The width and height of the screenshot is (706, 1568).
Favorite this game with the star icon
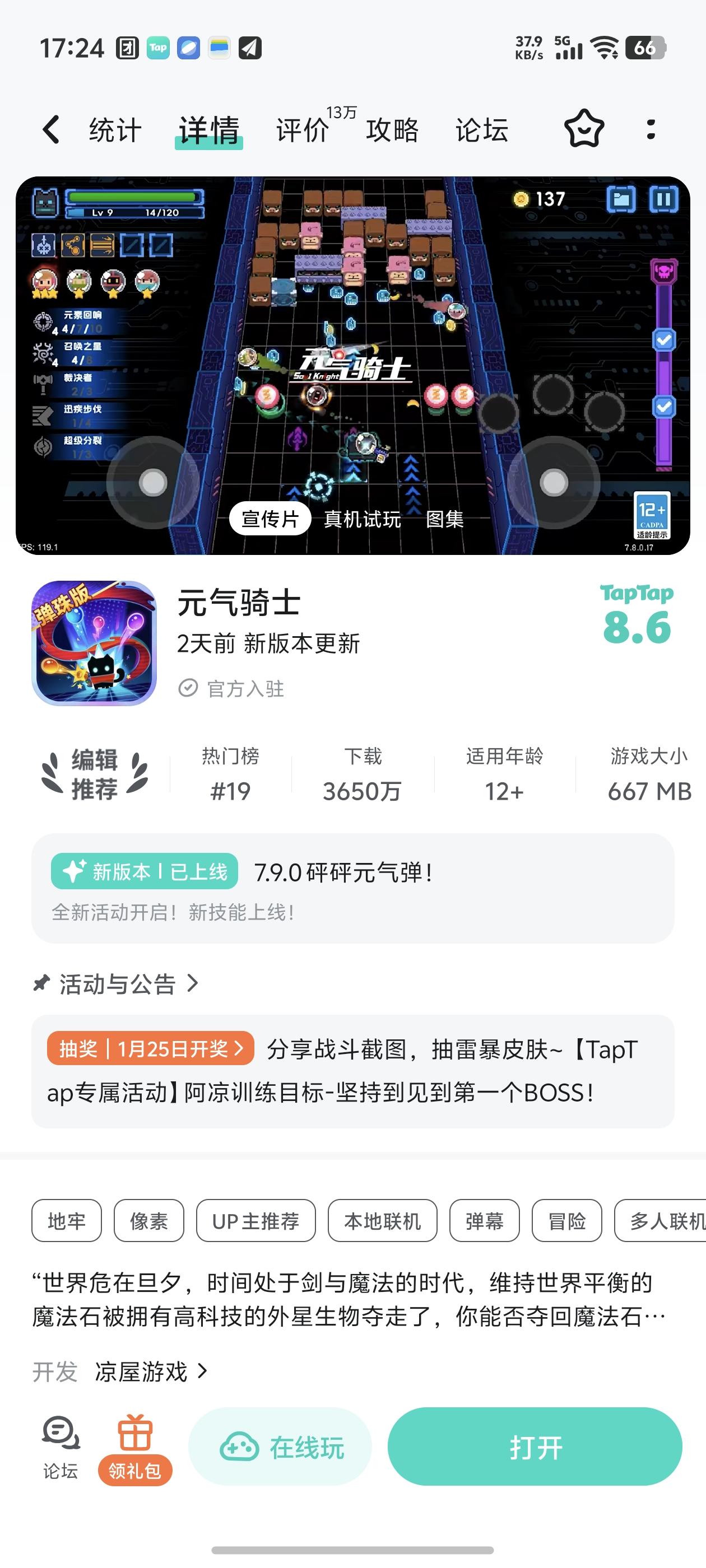(x=583, y=129)
